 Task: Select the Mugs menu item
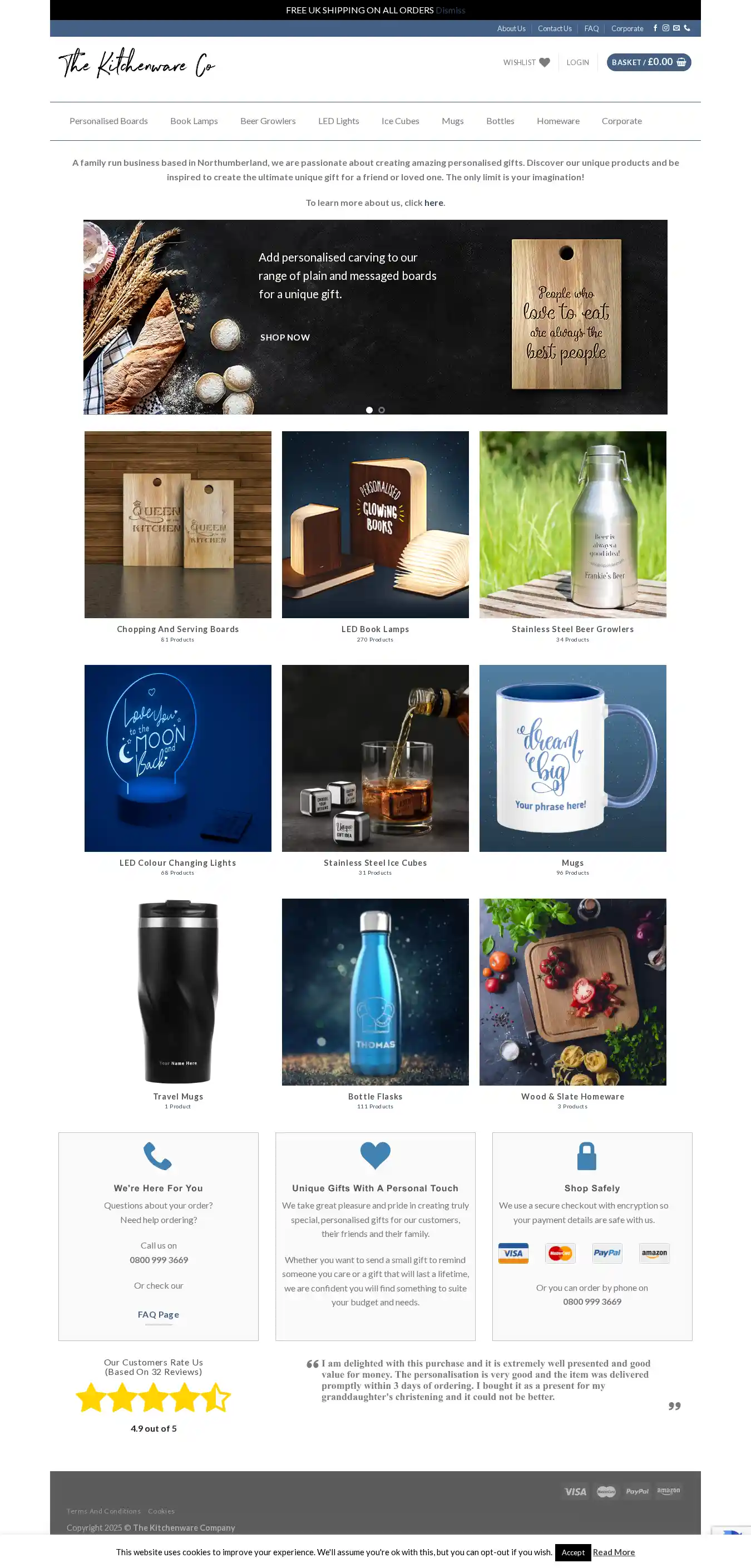(452, 121)
